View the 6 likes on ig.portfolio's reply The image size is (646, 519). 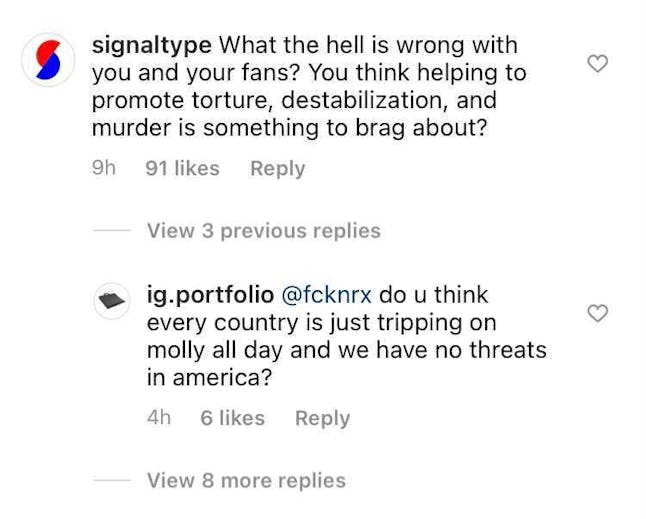[x=232, y=419]
